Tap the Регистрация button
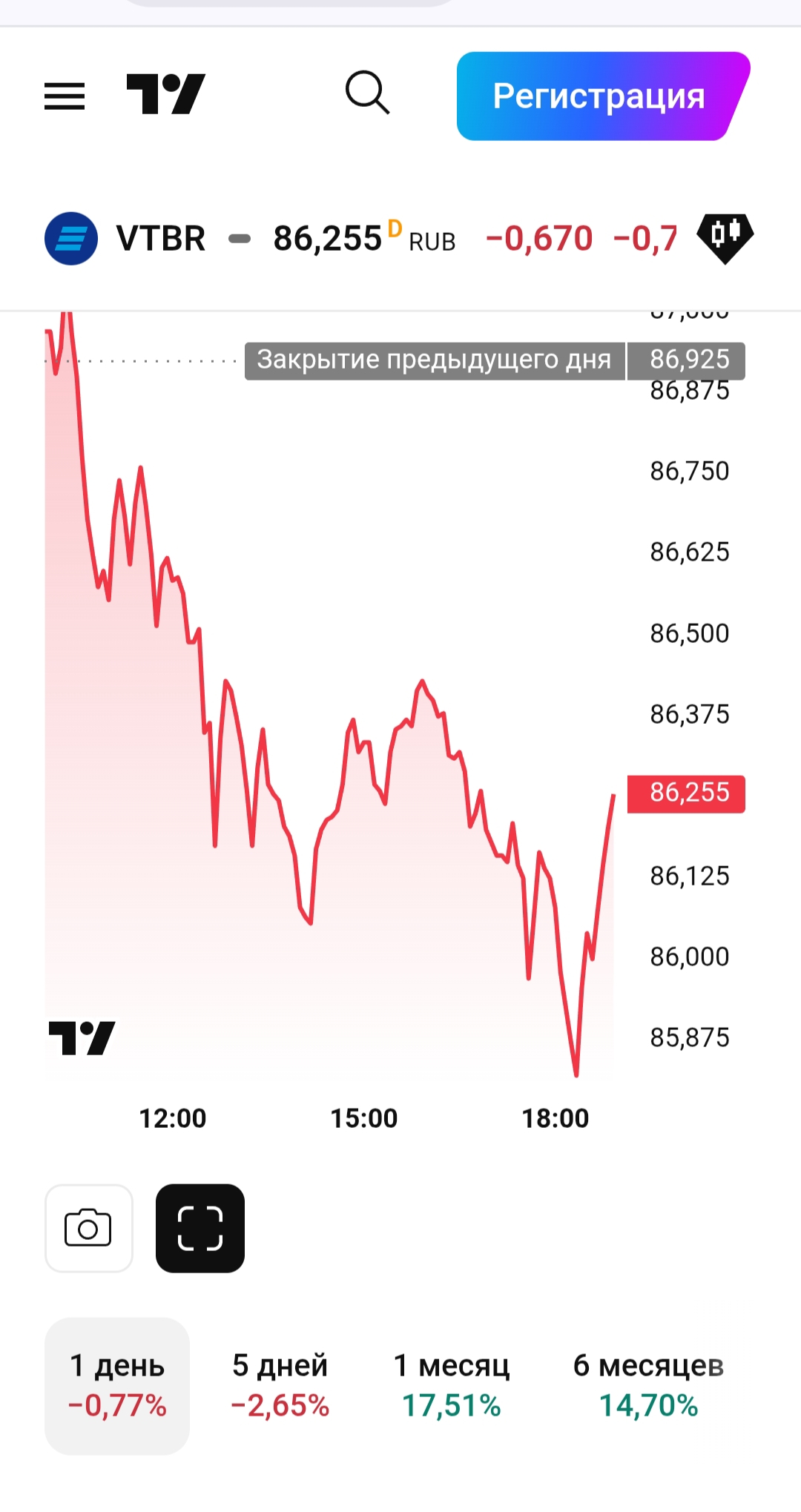This screenshot has width=801, height=1512. pos(599,96)
